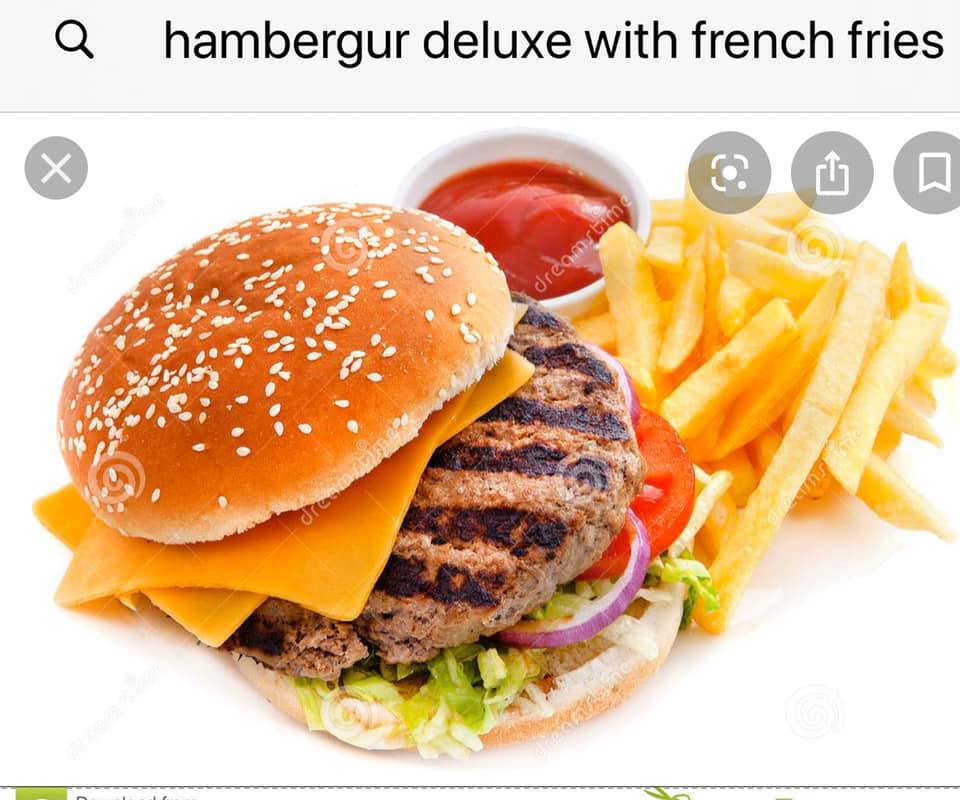Open visual search lens on image

tap(729, 173)
